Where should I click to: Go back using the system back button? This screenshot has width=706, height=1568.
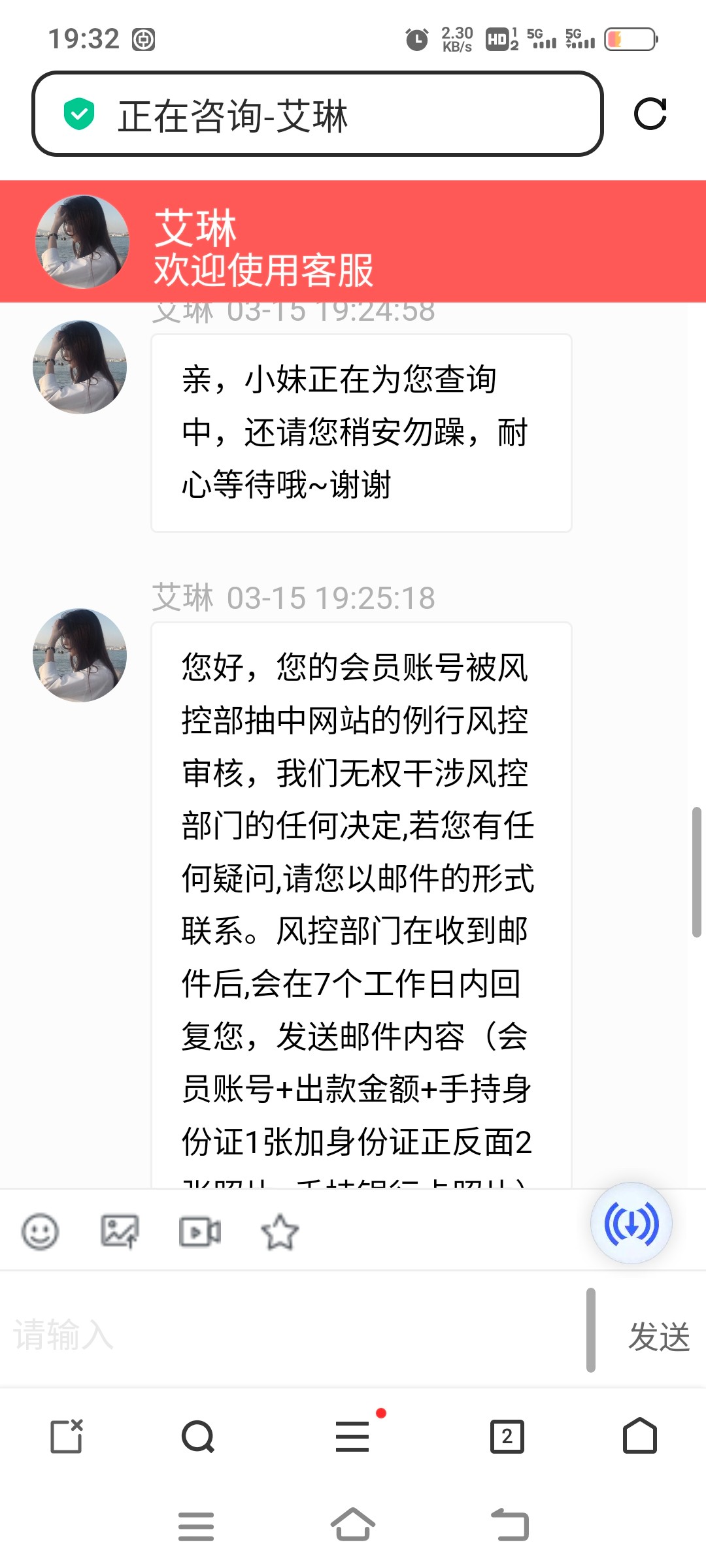coord(510,1525)
